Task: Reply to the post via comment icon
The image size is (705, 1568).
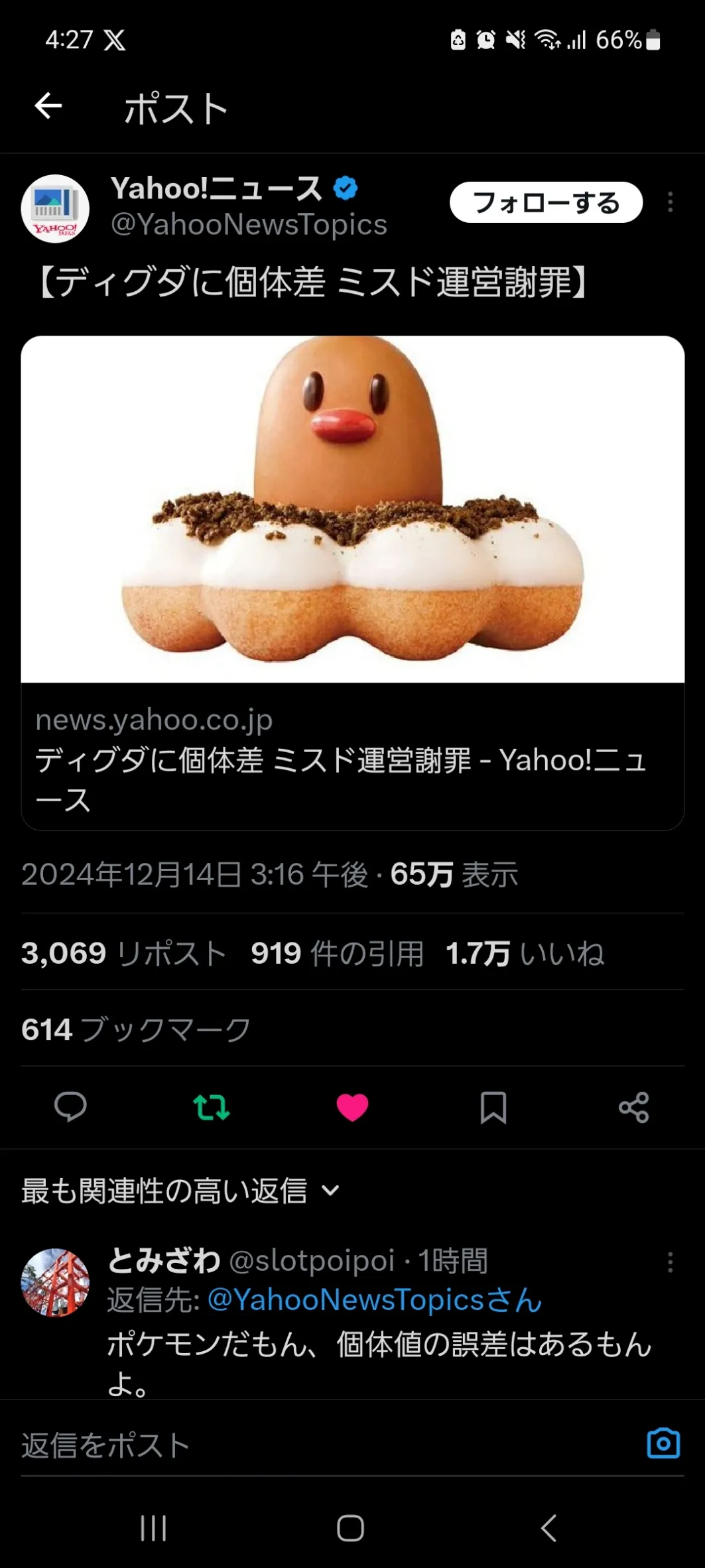Action: (x=70, y=1107)
